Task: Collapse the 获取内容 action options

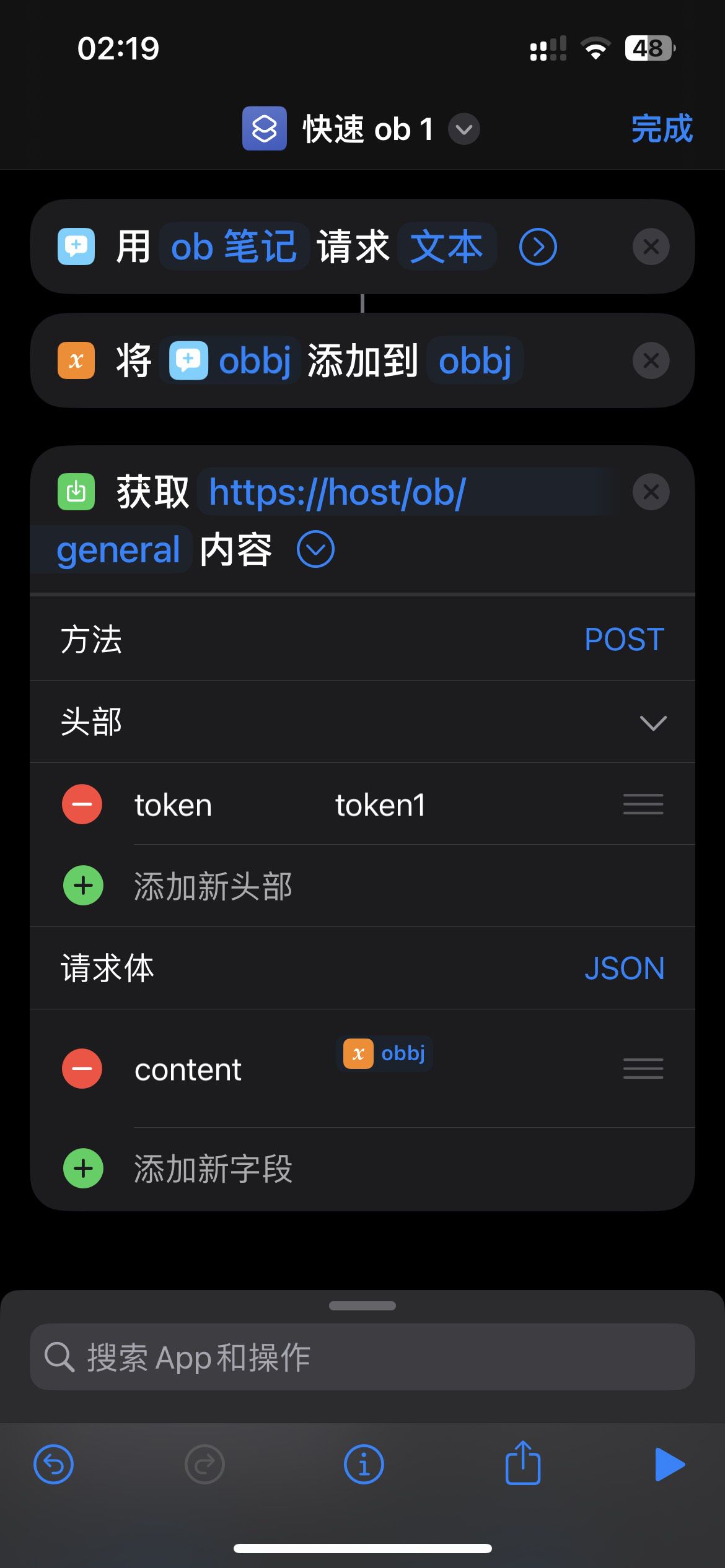Action: tap(316, 549)
